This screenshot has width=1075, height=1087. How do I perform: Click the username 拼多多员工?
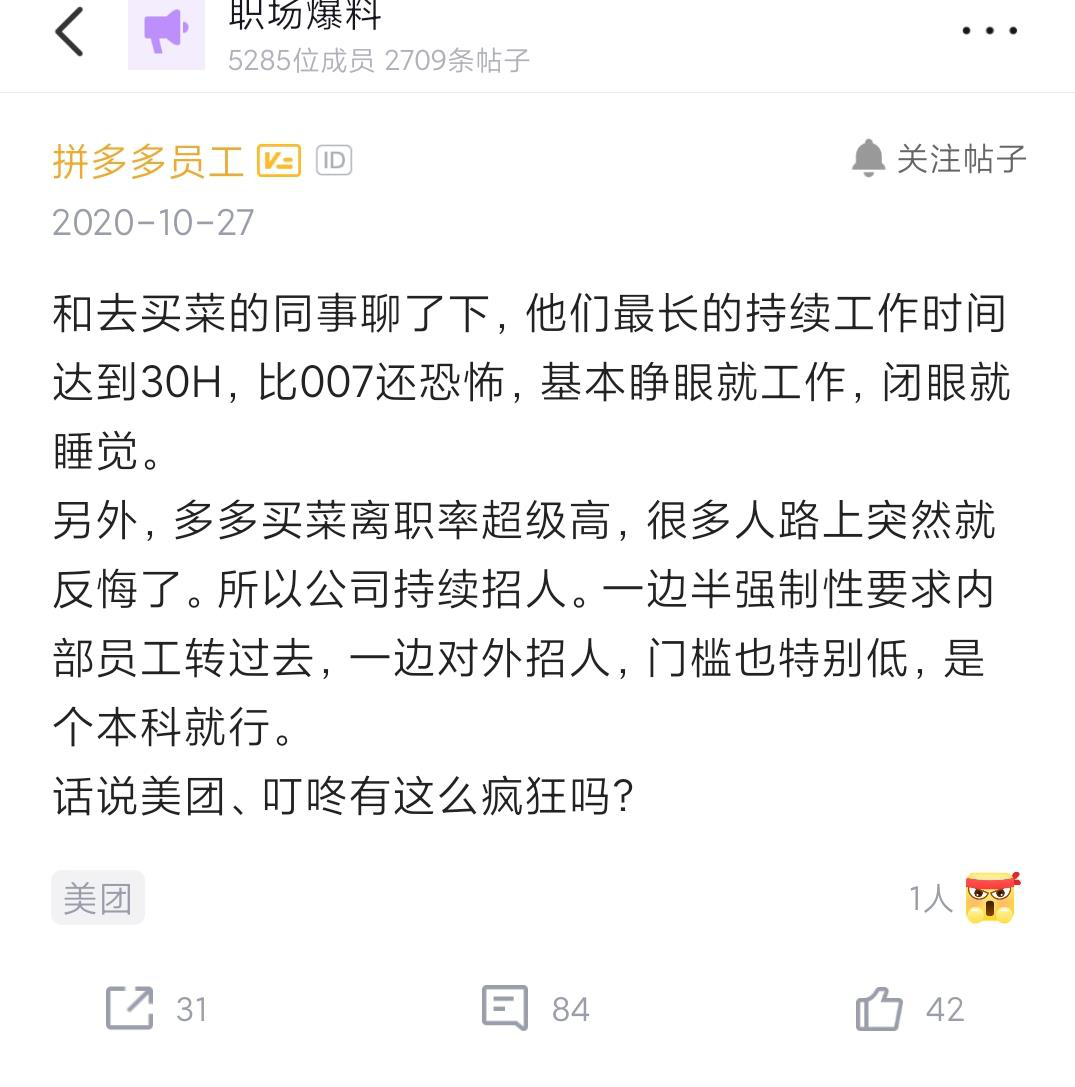148,162
